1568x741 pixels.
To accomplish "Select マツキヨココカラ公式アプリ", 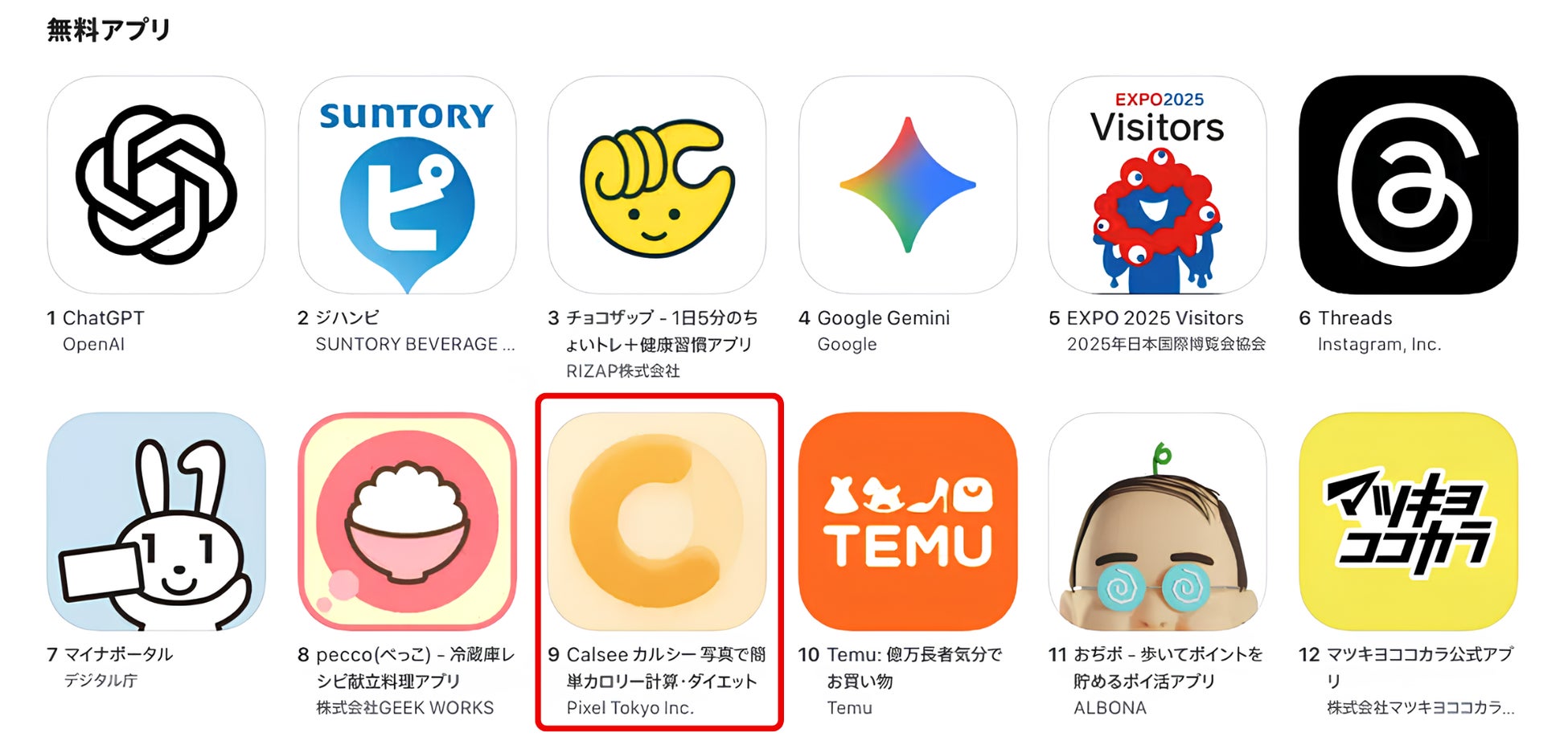I will (x=1408, y=522).
